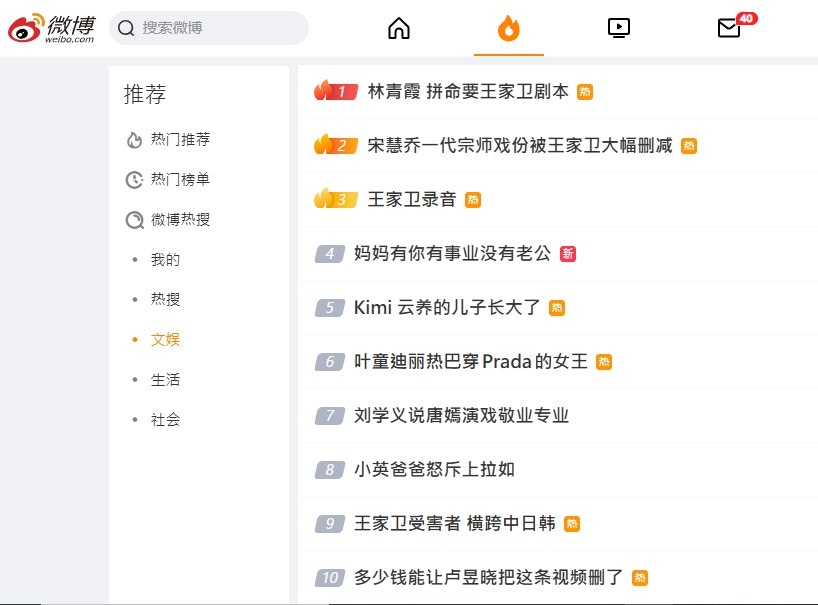Open topic 林青霞 拼命要王家卫剧本
818x605 pixels.
coord(468,91)
